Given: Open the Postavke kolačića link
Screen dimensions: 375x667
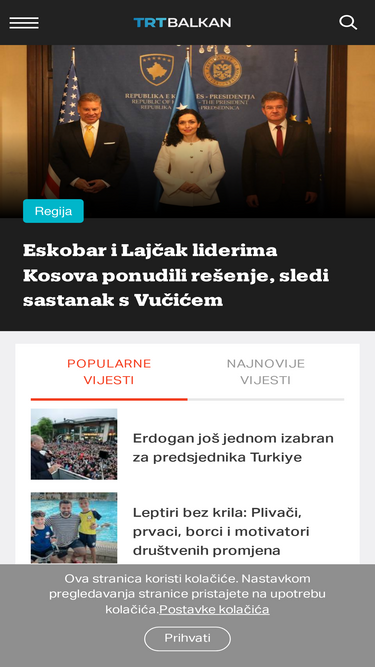Looking at the screenshot, I should tap(214, 609).
